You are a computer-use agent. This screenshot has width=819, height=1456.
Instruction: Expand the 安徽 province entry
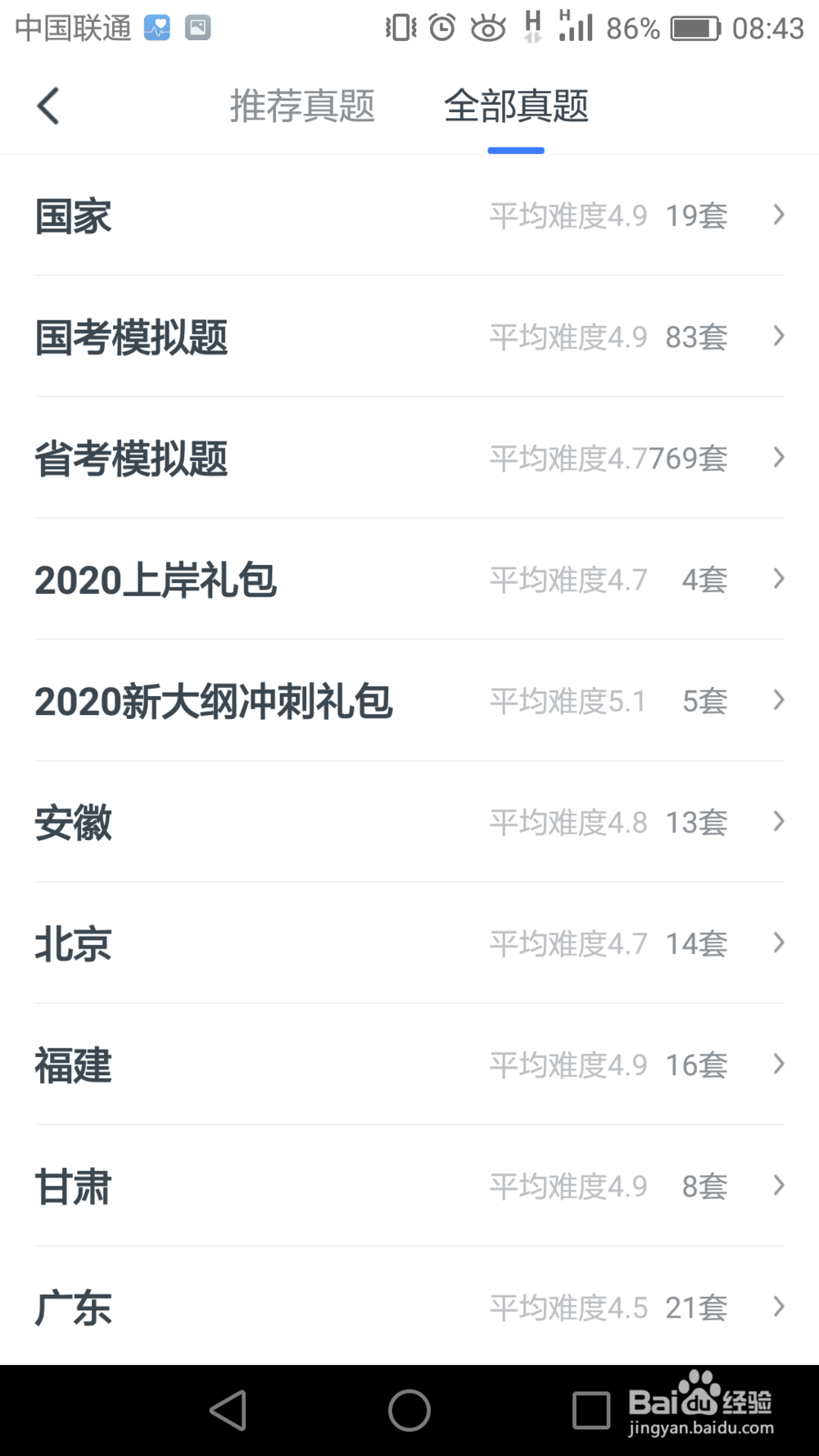pyautogui.click(x=409, y=822)
